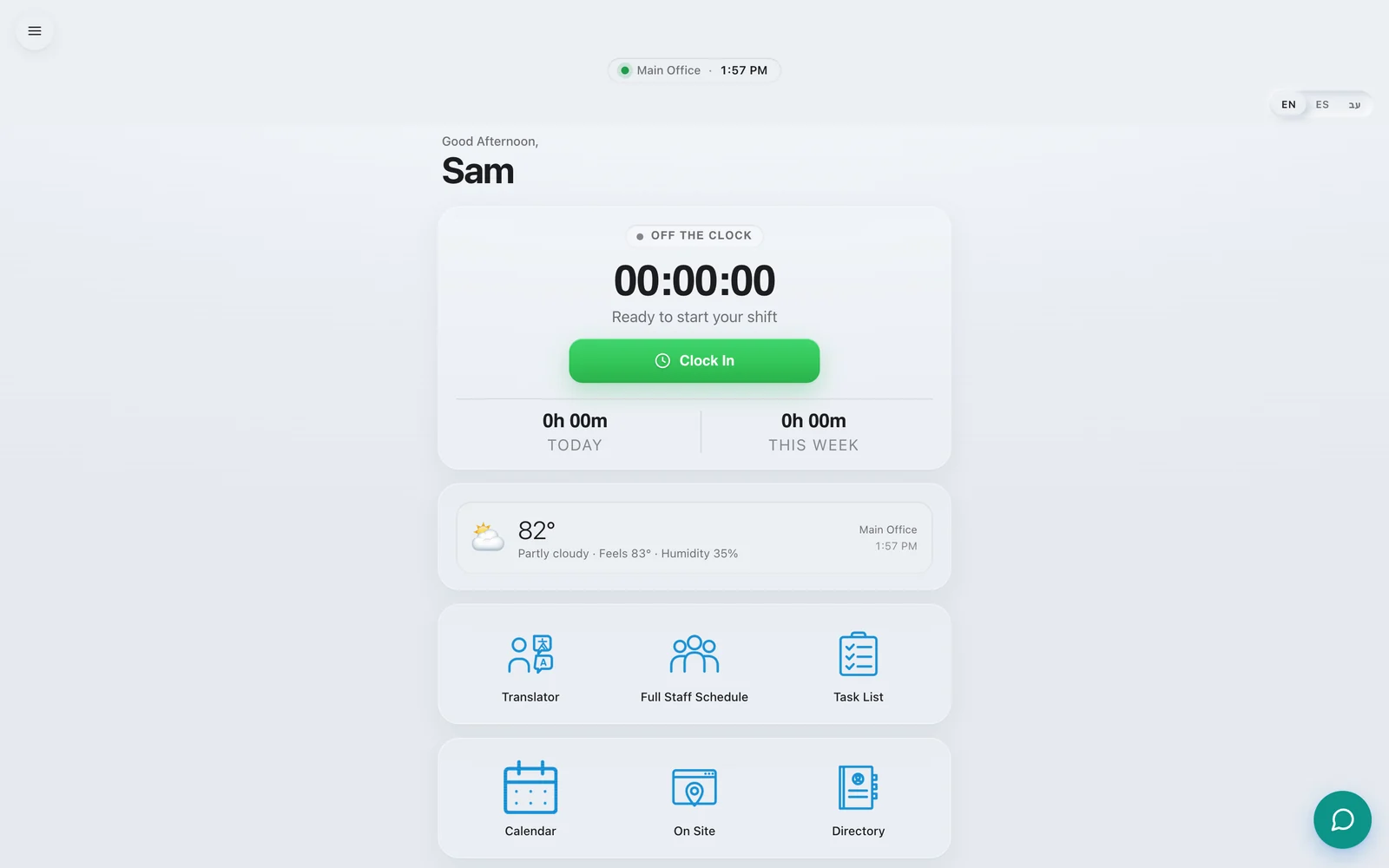Image resolution: width=1389 pixels, height=868 pixels.
Task: Tap the Main Office location pill
Action: coord(694,70)
